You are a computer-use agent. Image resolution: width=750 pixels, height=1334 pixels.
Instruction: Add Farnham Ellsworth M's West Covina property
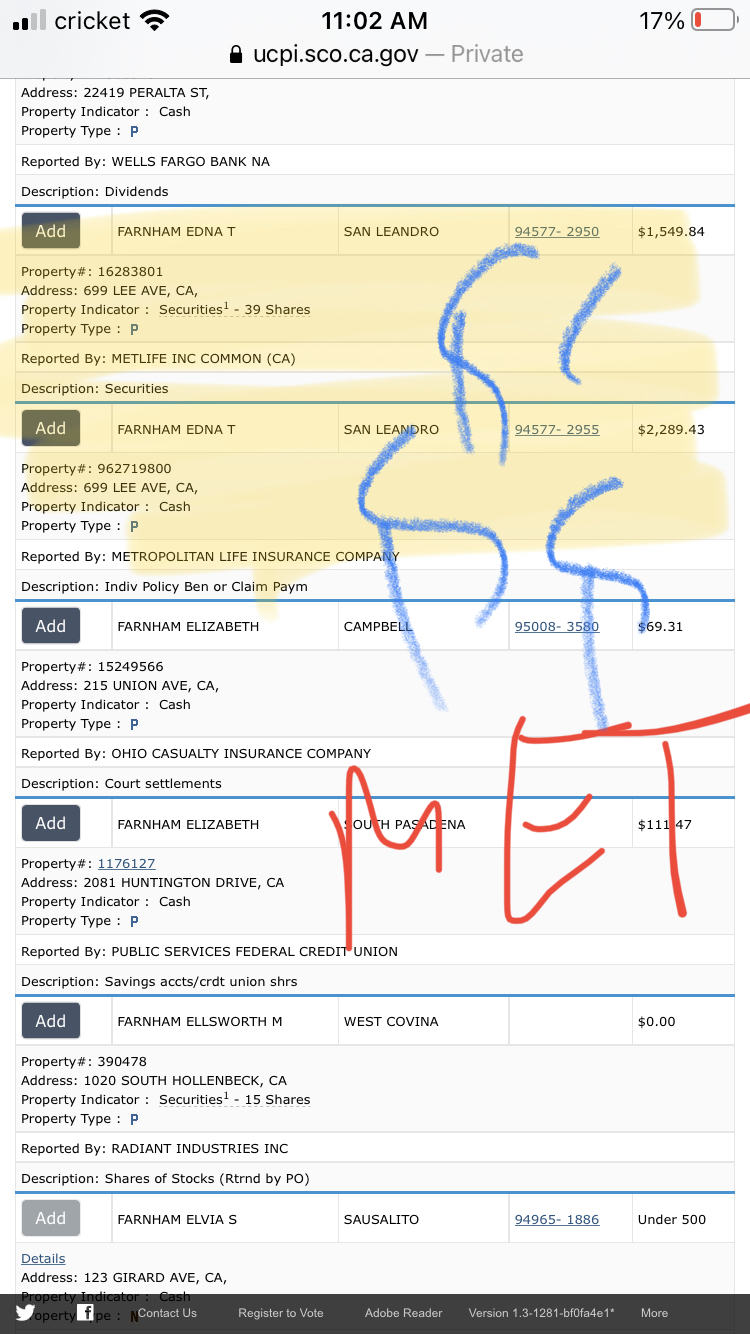(x=51, y=1021)
